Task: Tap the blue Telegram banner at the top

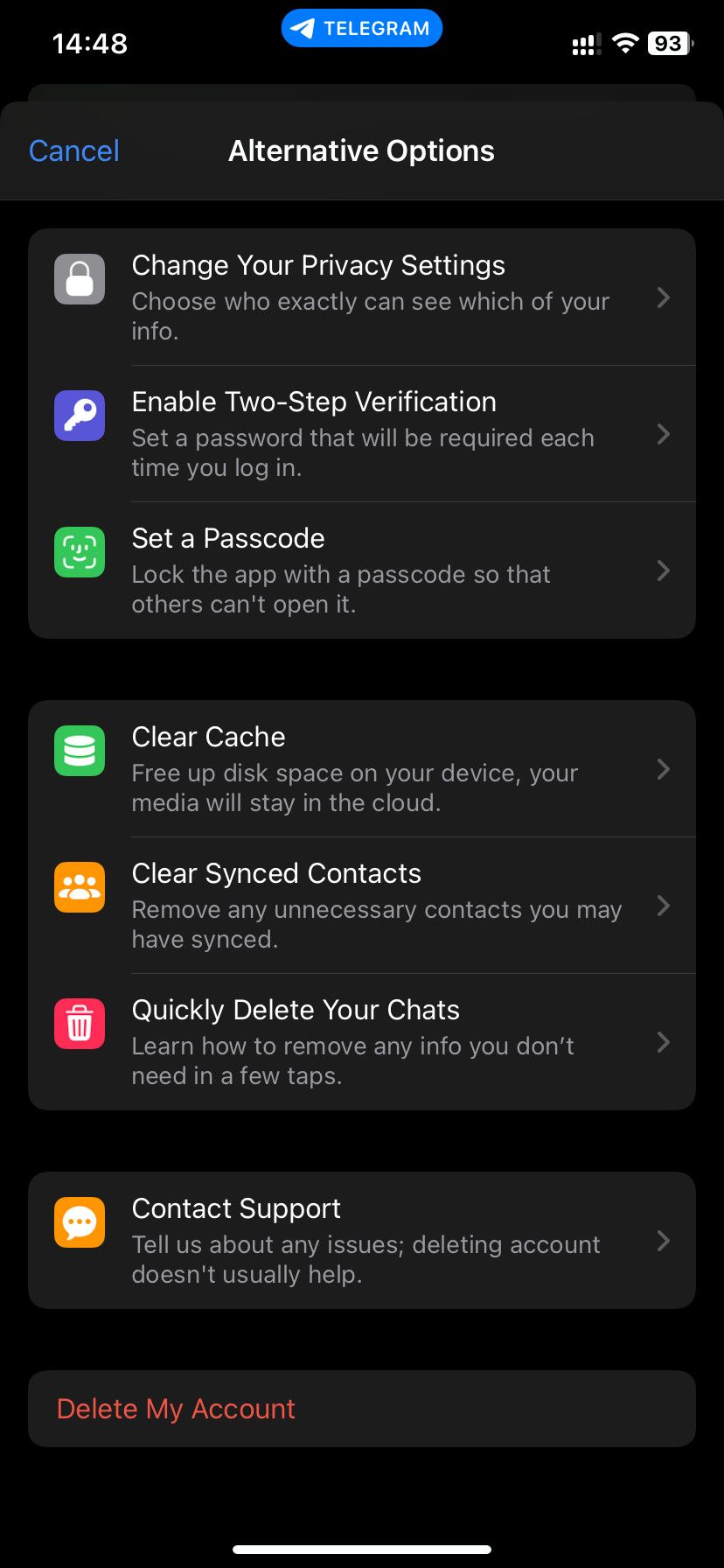Action: click(361, 27)
